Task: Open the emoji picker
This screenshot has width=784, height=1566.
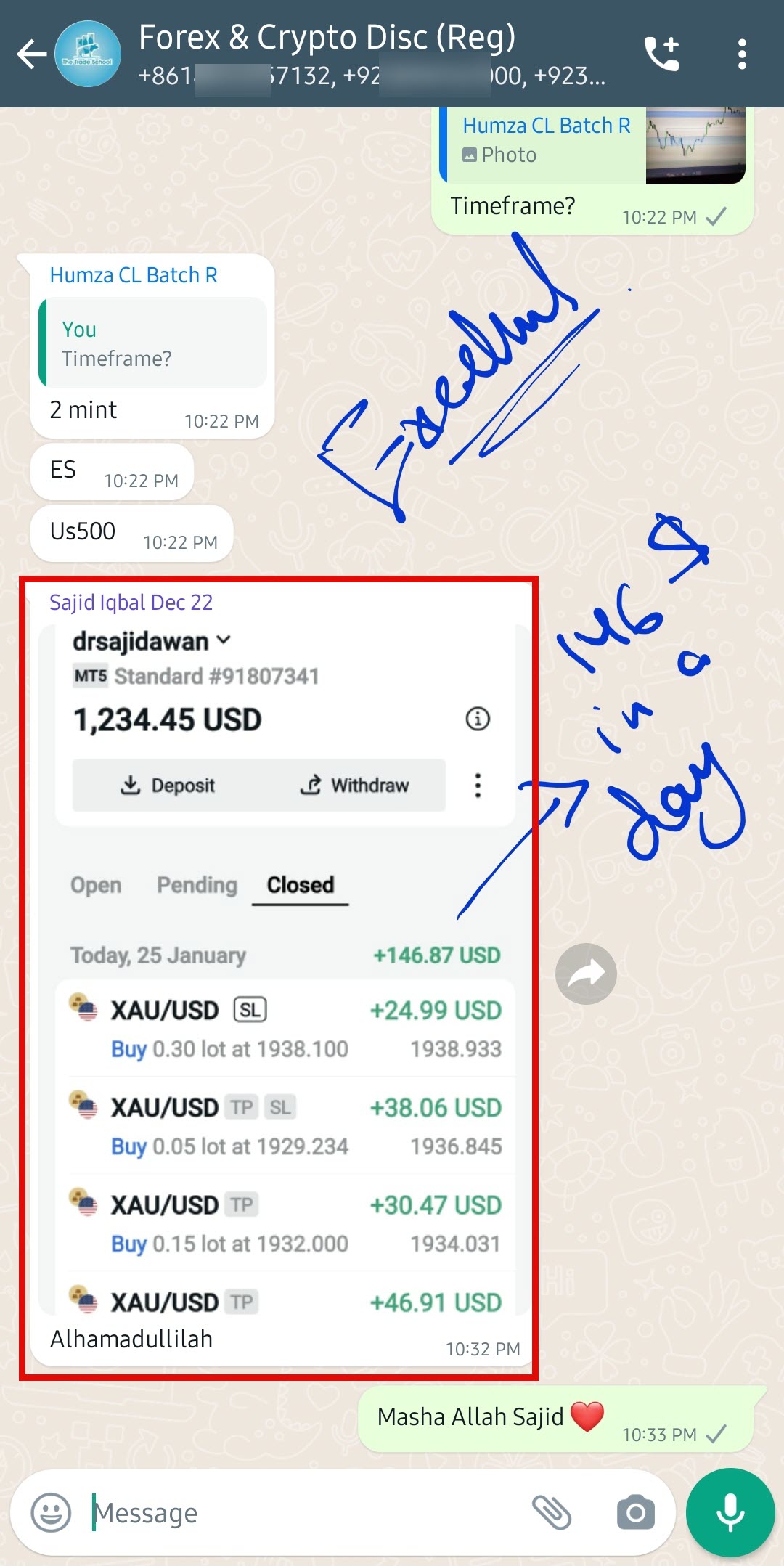Action: click(x=51, y=1513)
